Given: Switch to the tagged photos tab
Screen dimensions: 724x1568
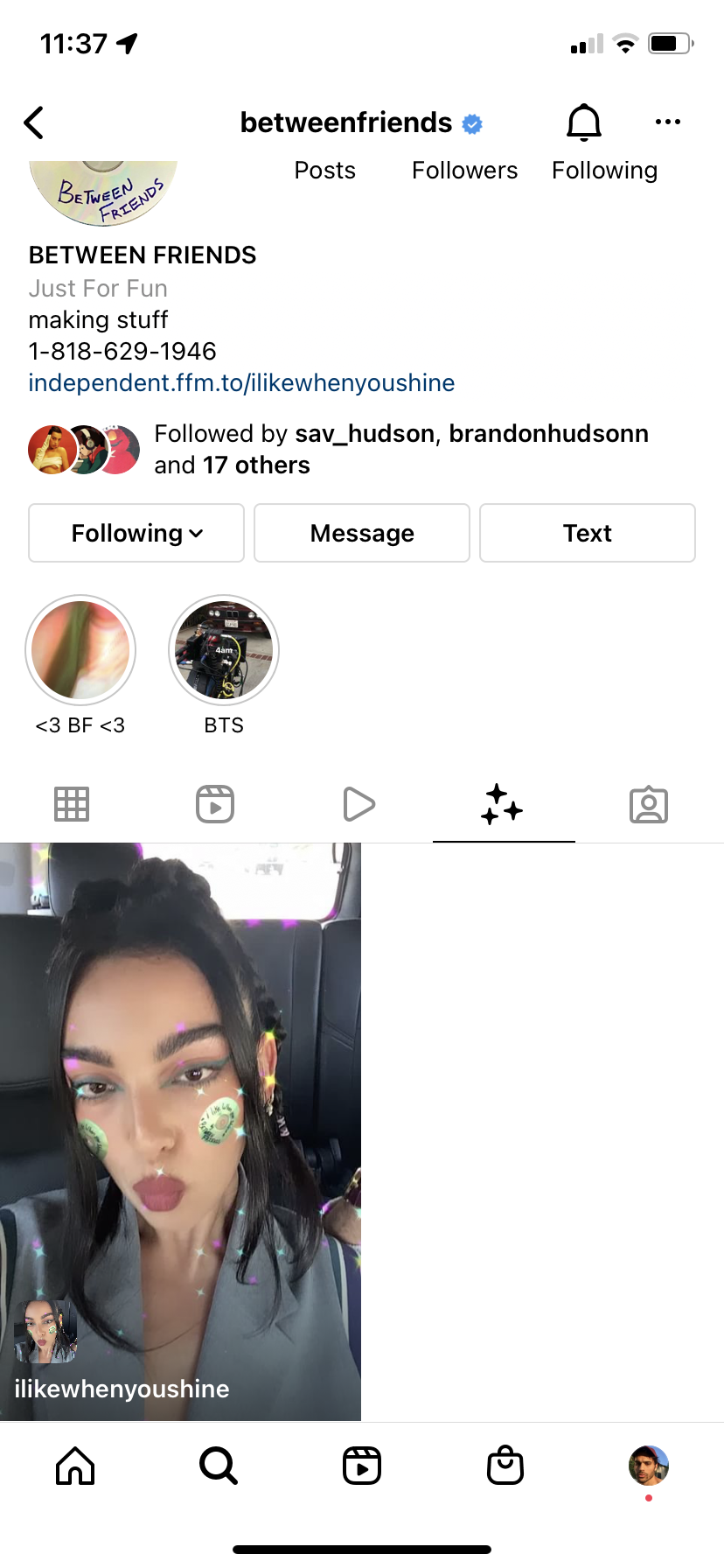Looking at the screenshot, I should coord(648,804).
